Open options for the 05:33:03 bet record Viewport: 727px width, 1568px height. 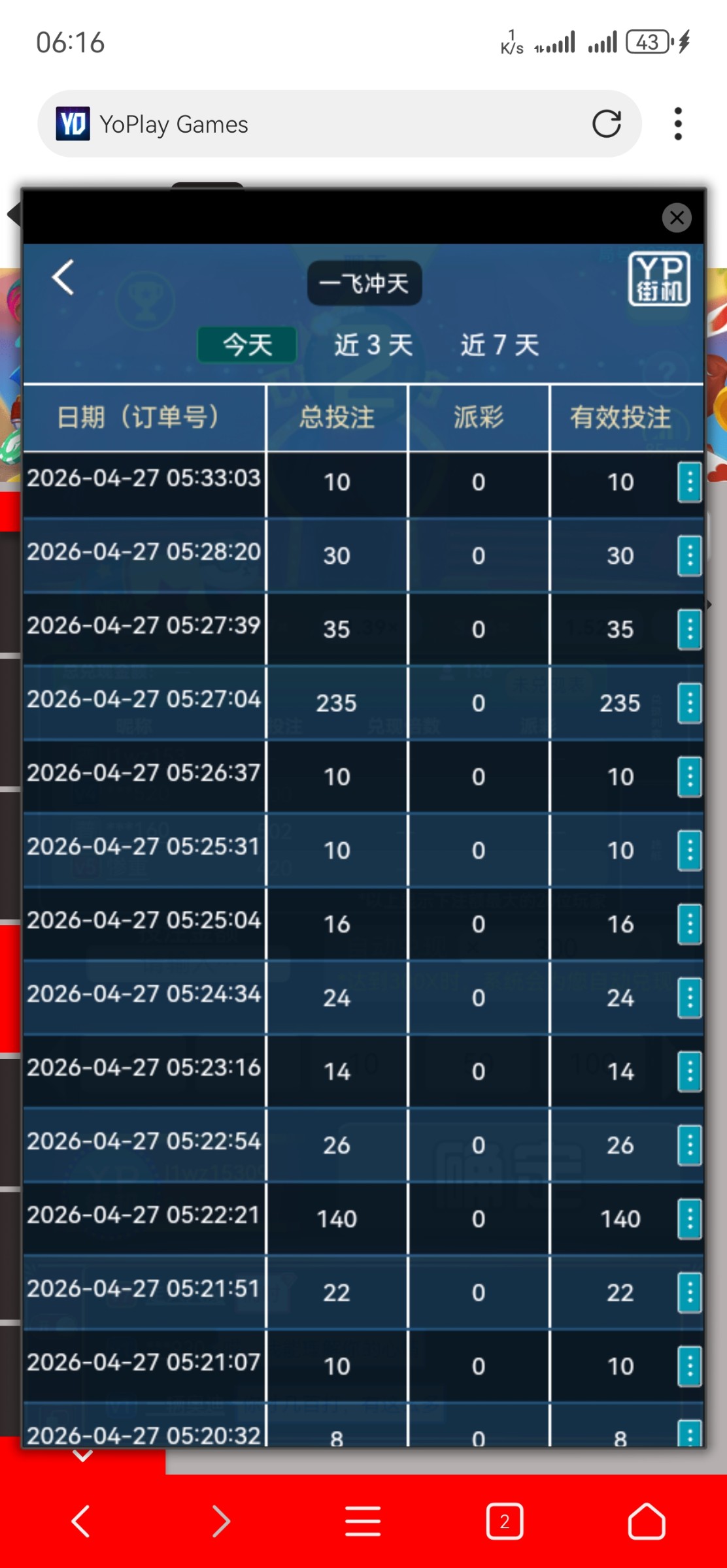point(688,481)
